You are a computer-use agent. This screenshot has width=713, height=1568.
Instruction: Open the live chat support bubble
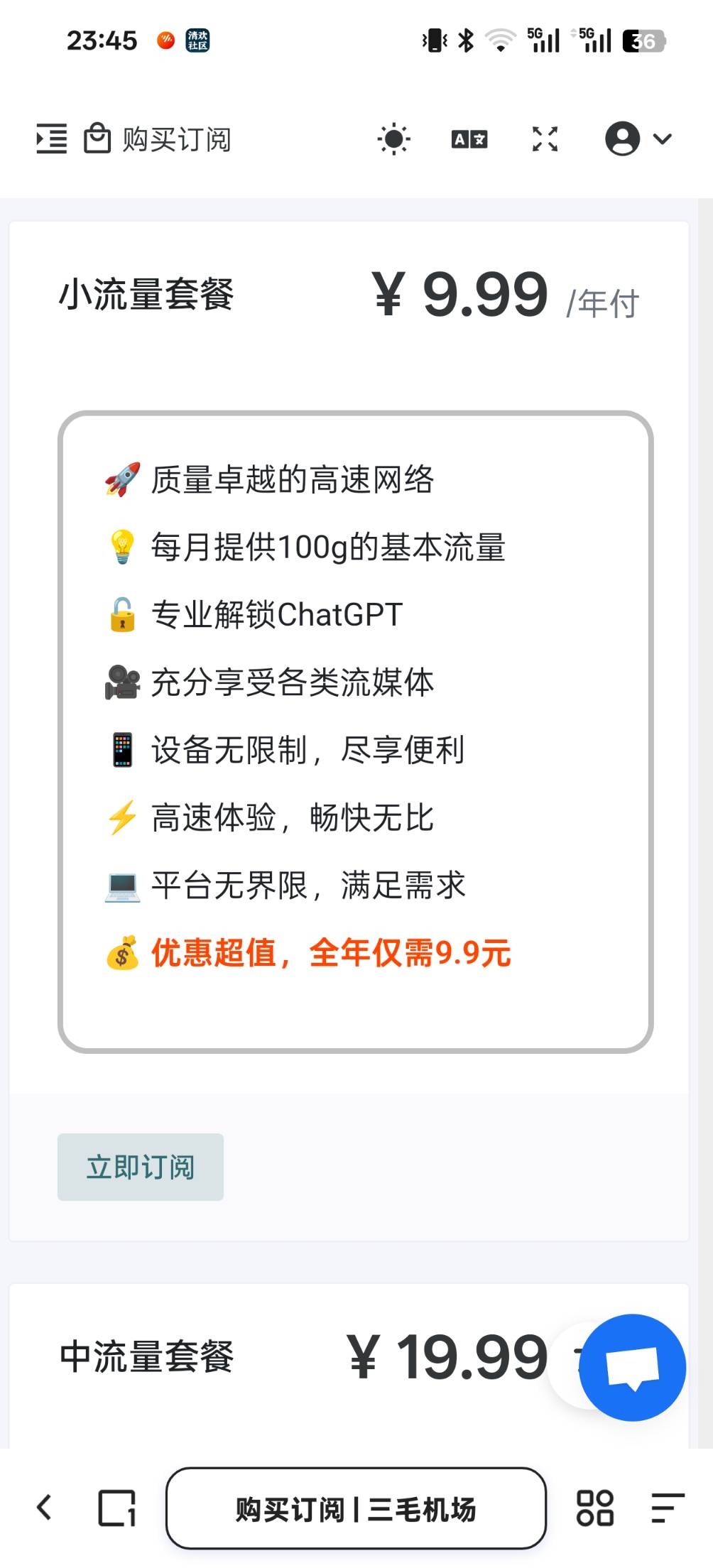tap(632, 1367)
